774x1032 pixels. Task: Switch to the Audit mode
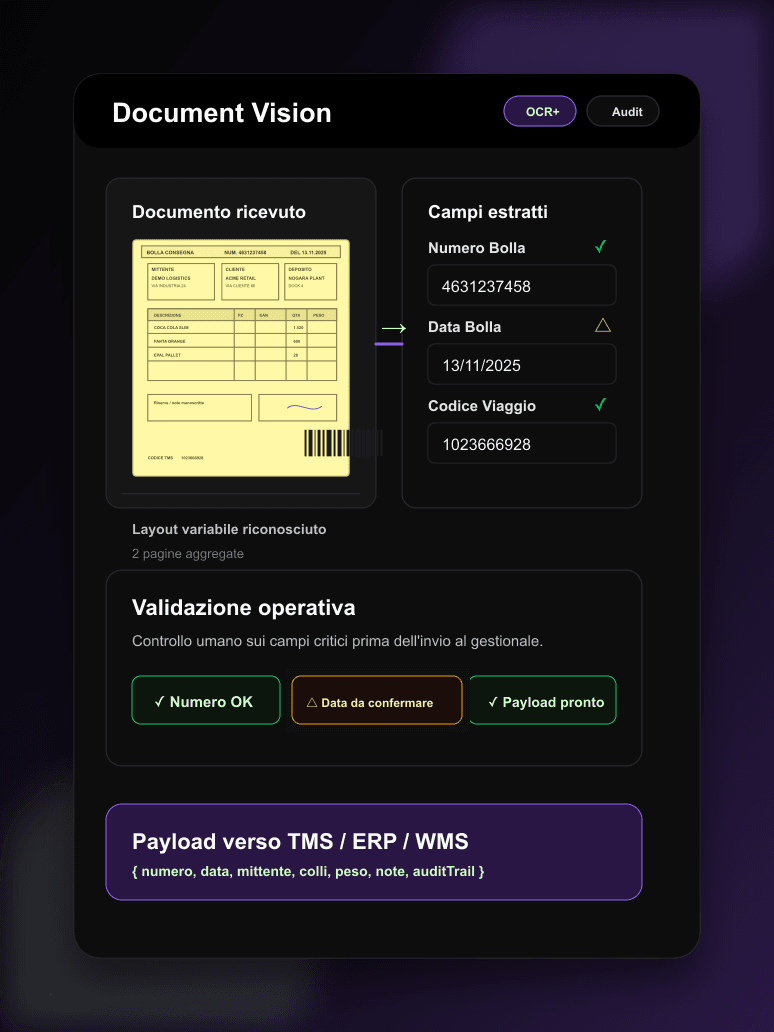[x=623, y=111]
